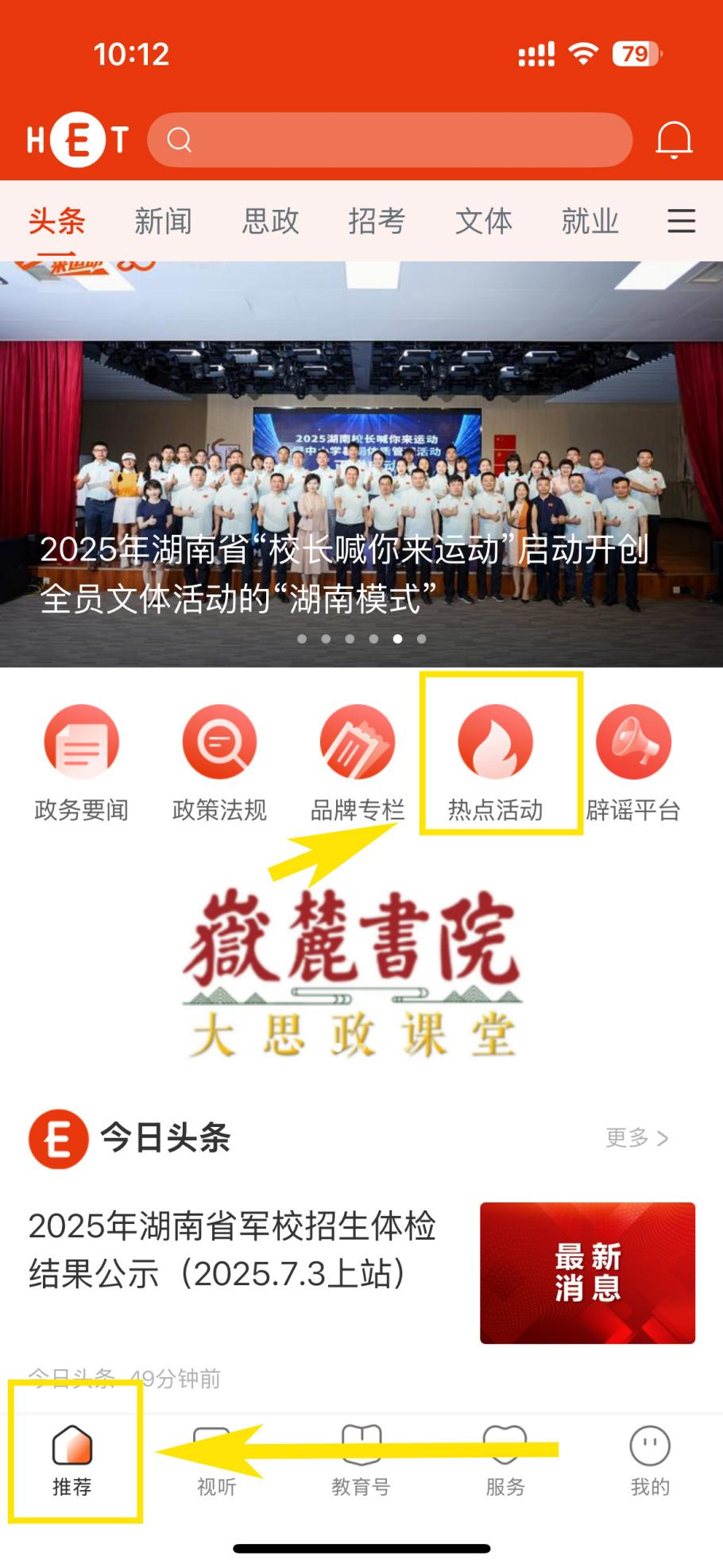Screen dimensions: 723x1568
Task: Switch to the 思政 top tab
Action: coord(270,221)
